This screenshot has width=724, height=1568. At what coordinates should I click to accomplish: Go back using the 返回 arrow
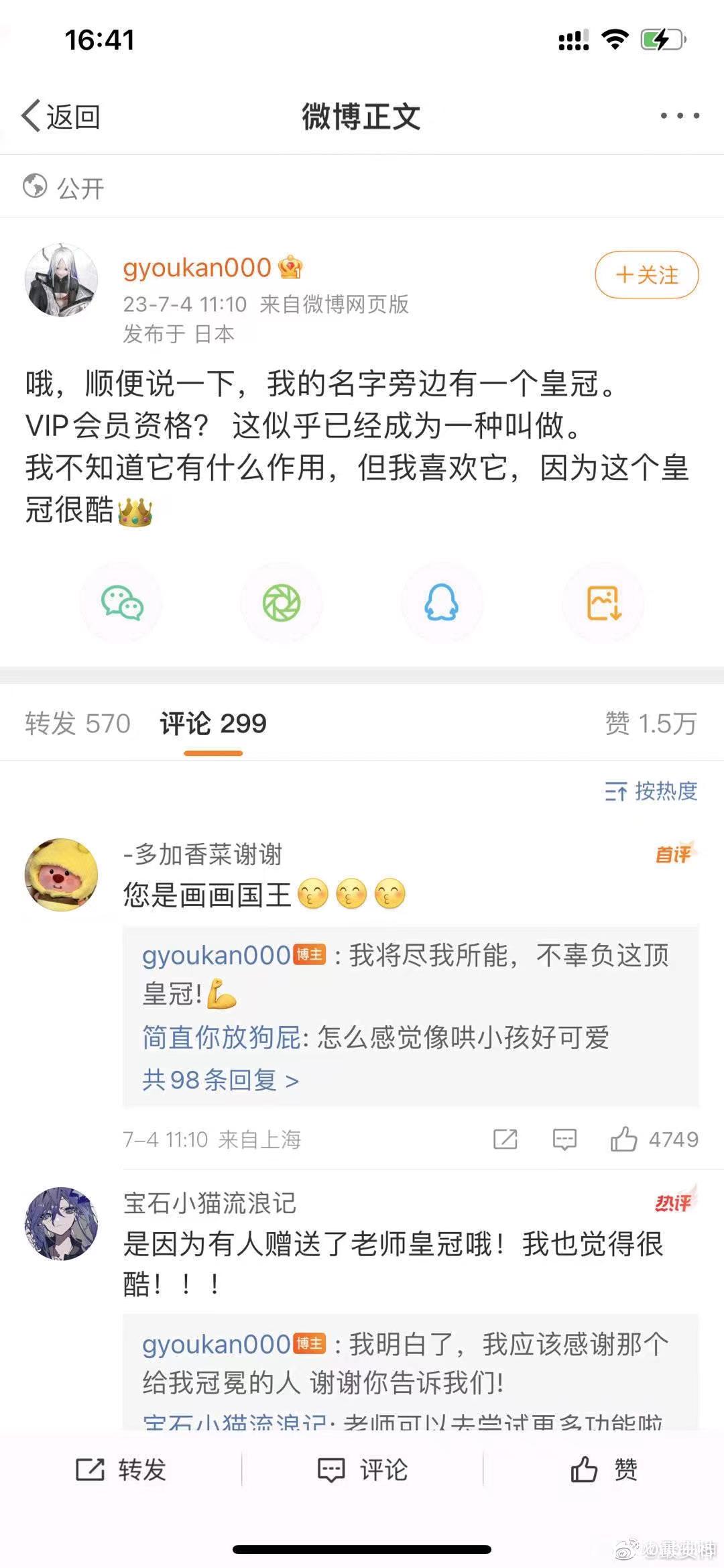(60, 115)
